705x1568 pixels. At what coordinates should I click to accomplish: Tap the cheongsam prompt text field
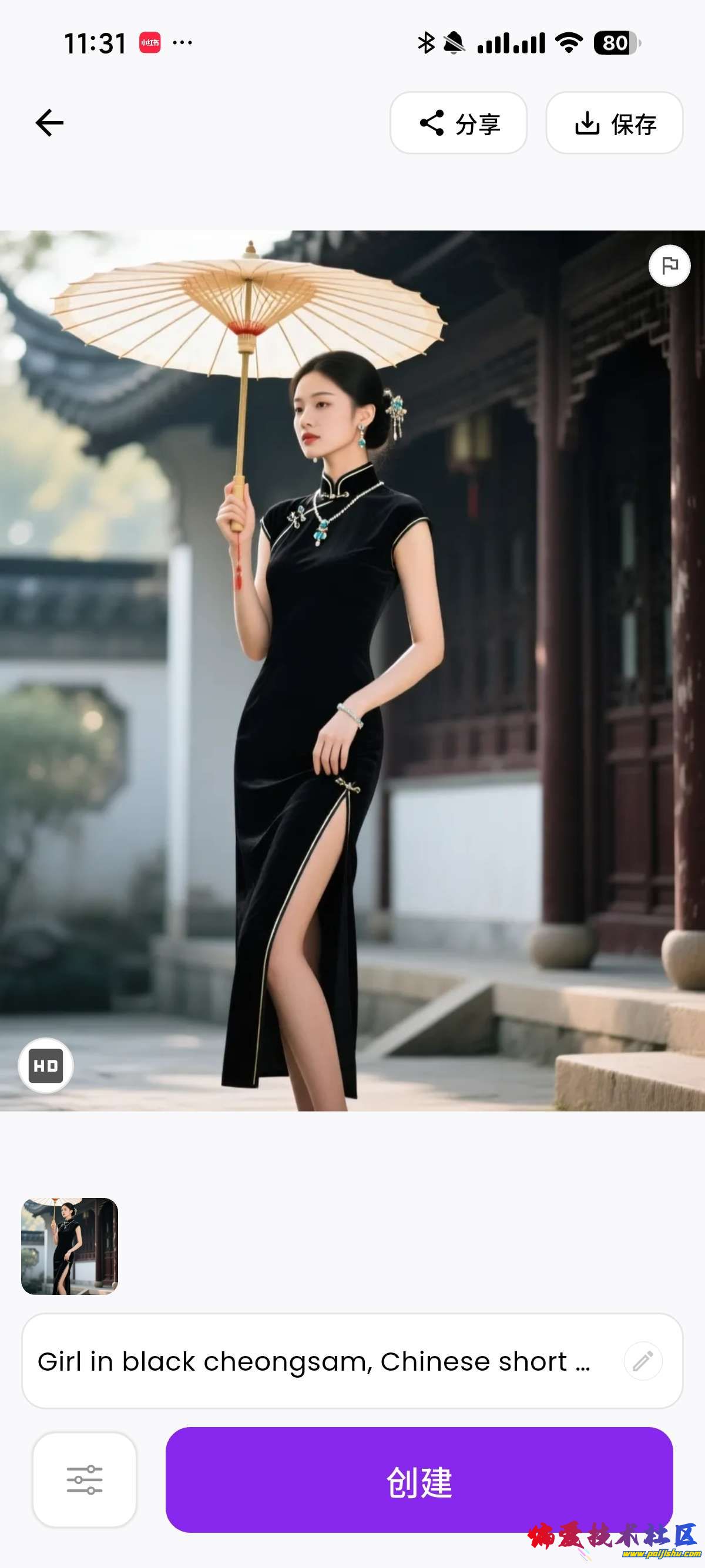[314, 1361]
